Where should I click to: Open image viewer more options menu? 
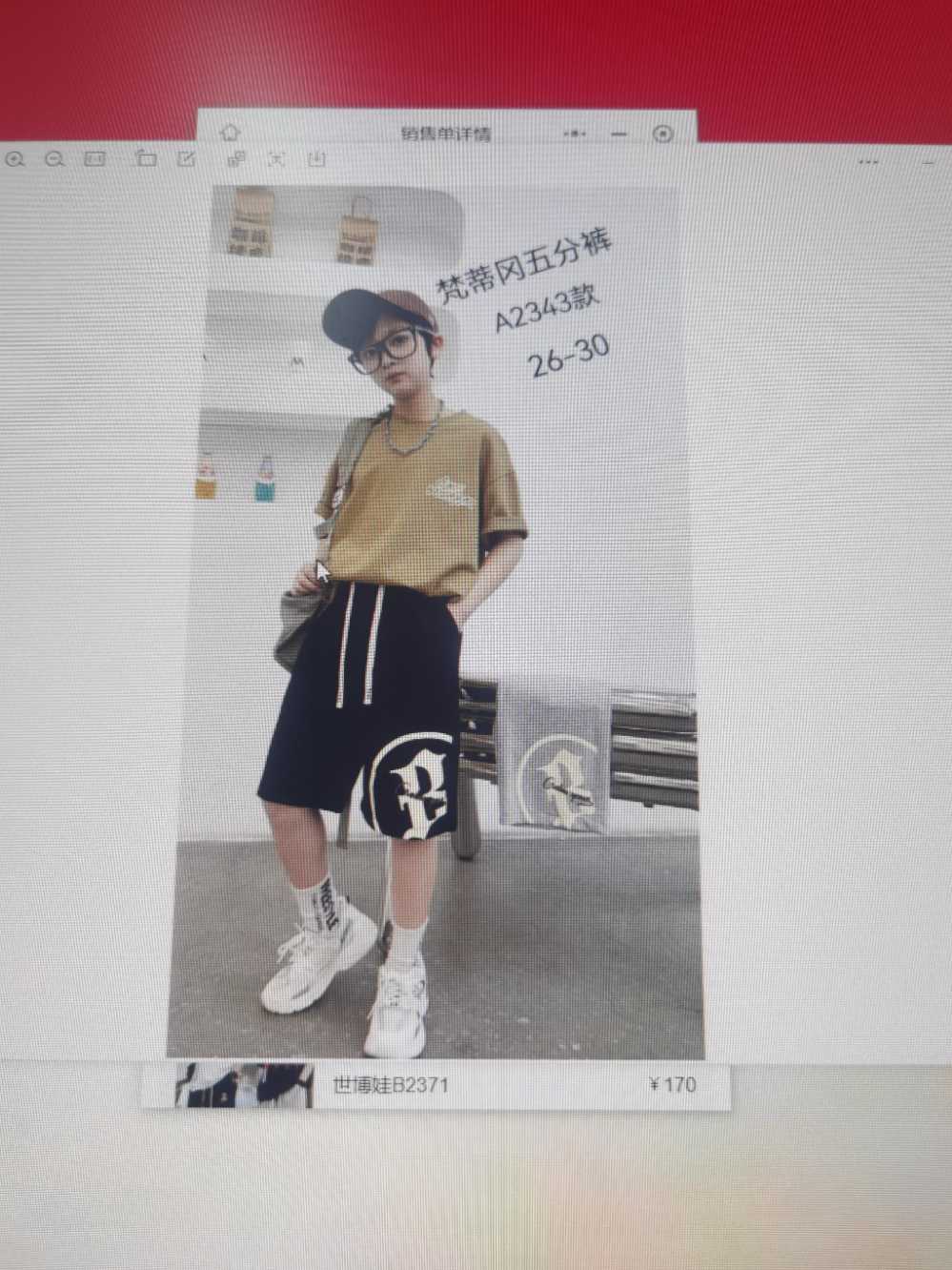(869, 164)
